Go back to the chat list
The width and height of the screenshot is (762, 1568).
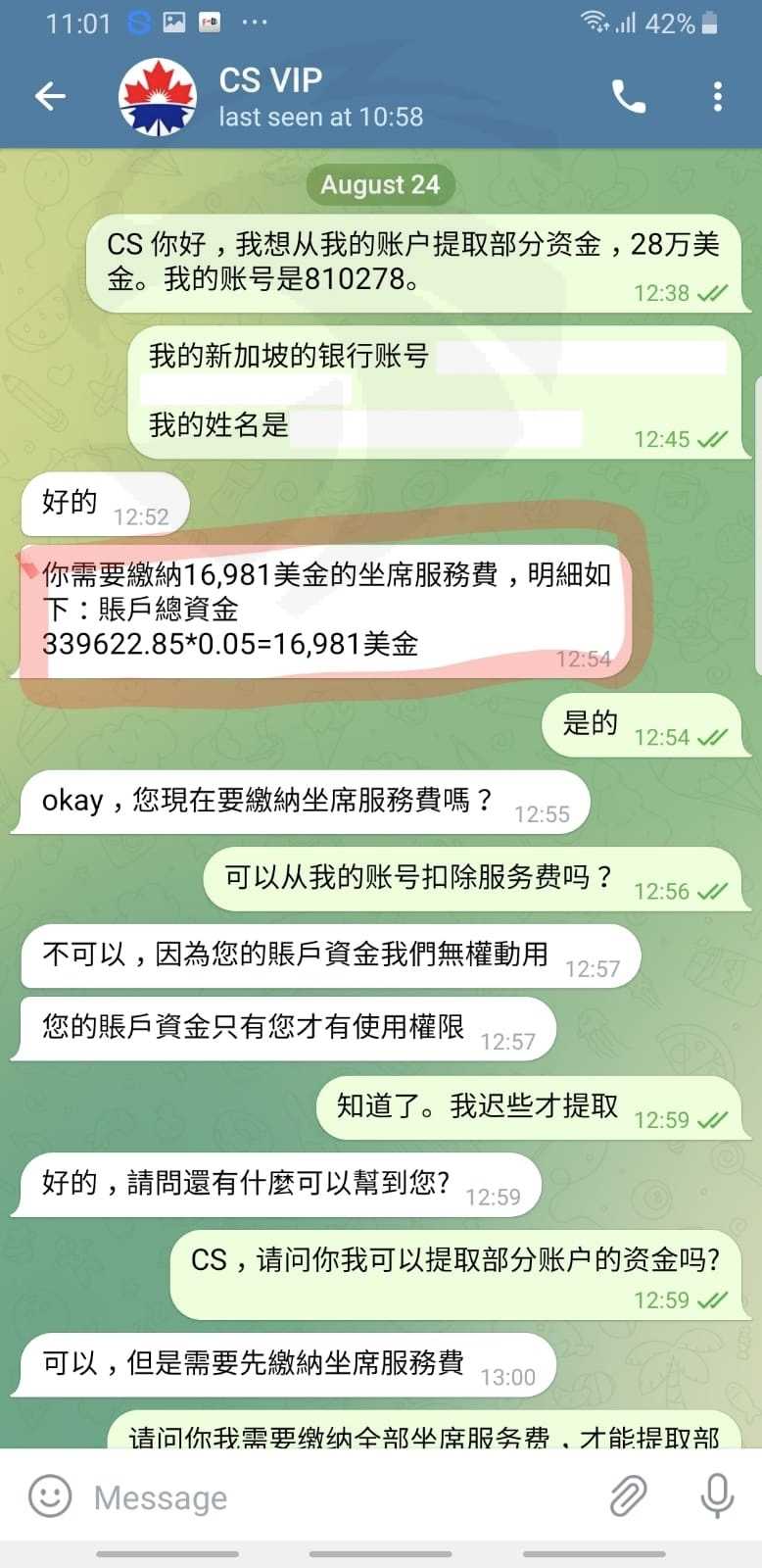pos(50,96)
